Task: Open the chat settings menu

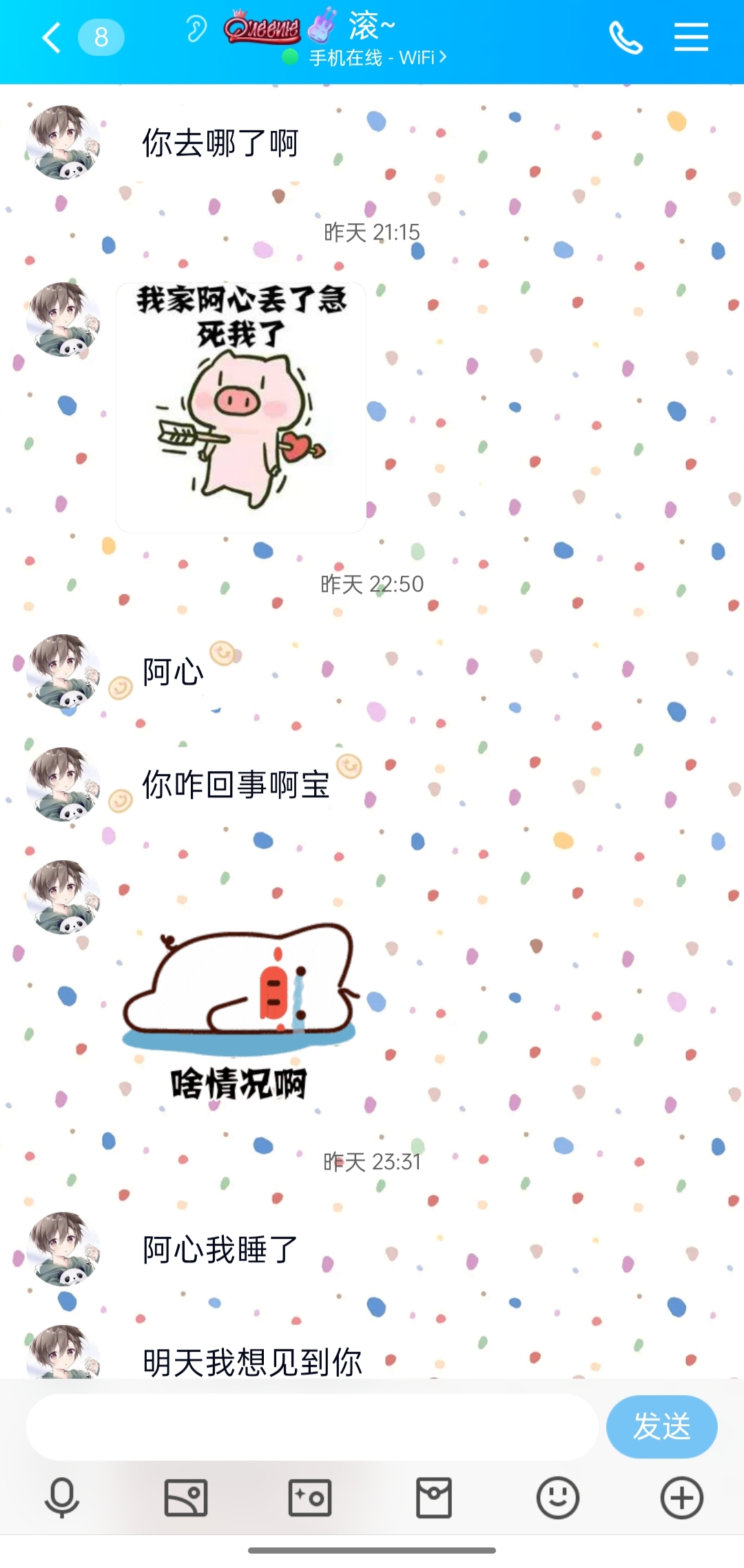Action: [691, 37]
